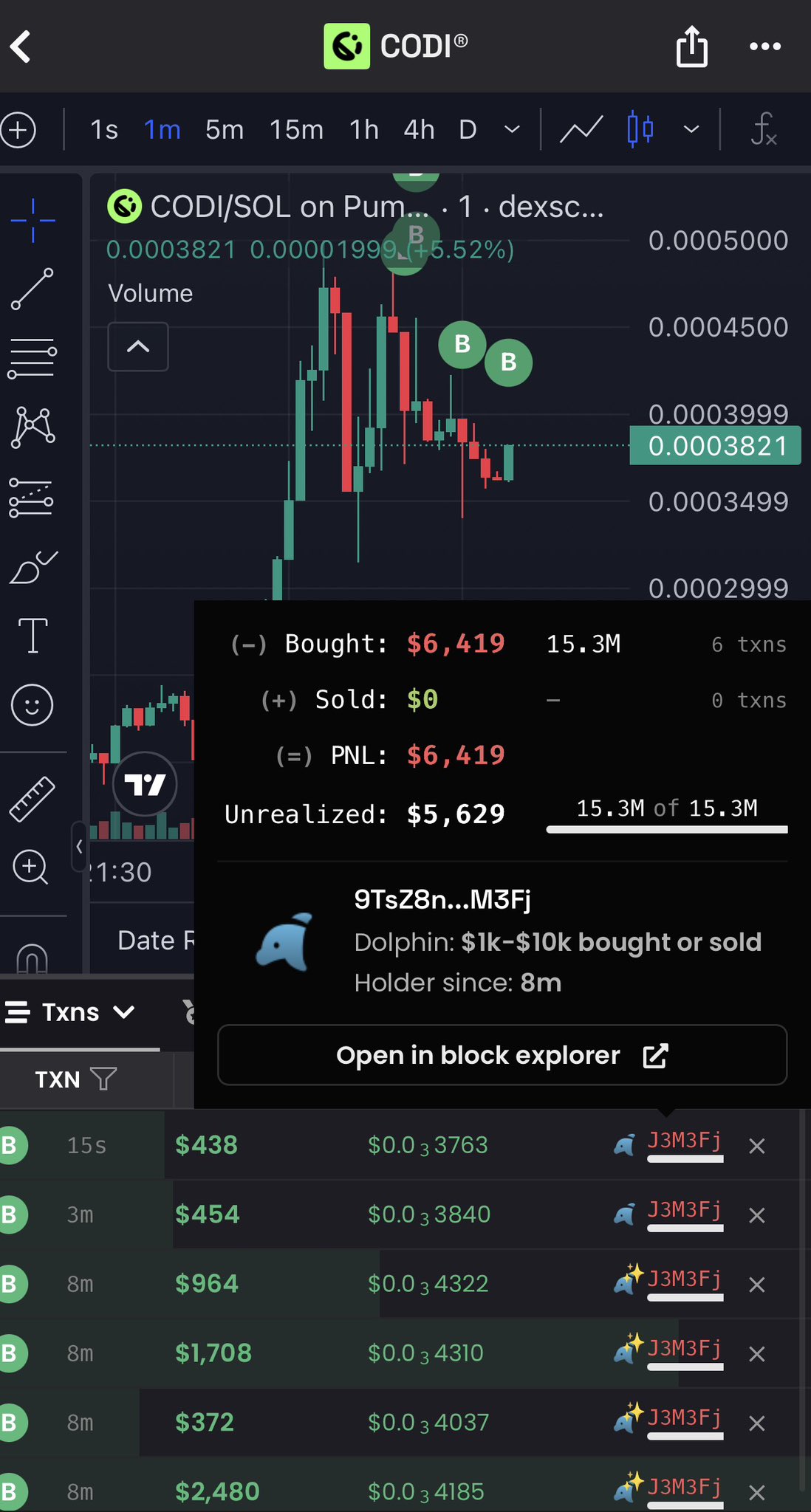Collapse the Volume indicator legend
The width and height of the screenshot is (811, 1512).
coord(138,346)
